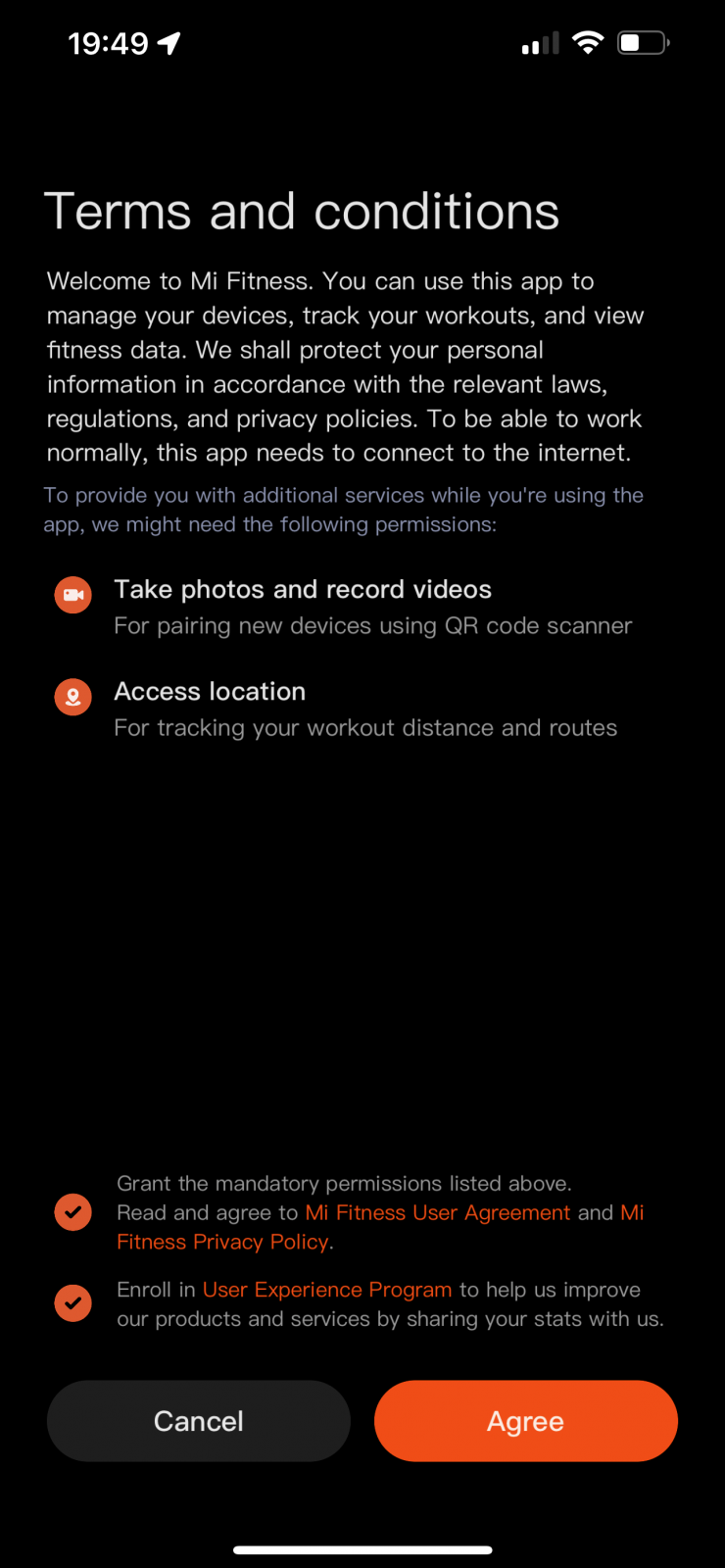Uncheck the User Experience Program enrollment checkbox

click(x=72, y=1303)
